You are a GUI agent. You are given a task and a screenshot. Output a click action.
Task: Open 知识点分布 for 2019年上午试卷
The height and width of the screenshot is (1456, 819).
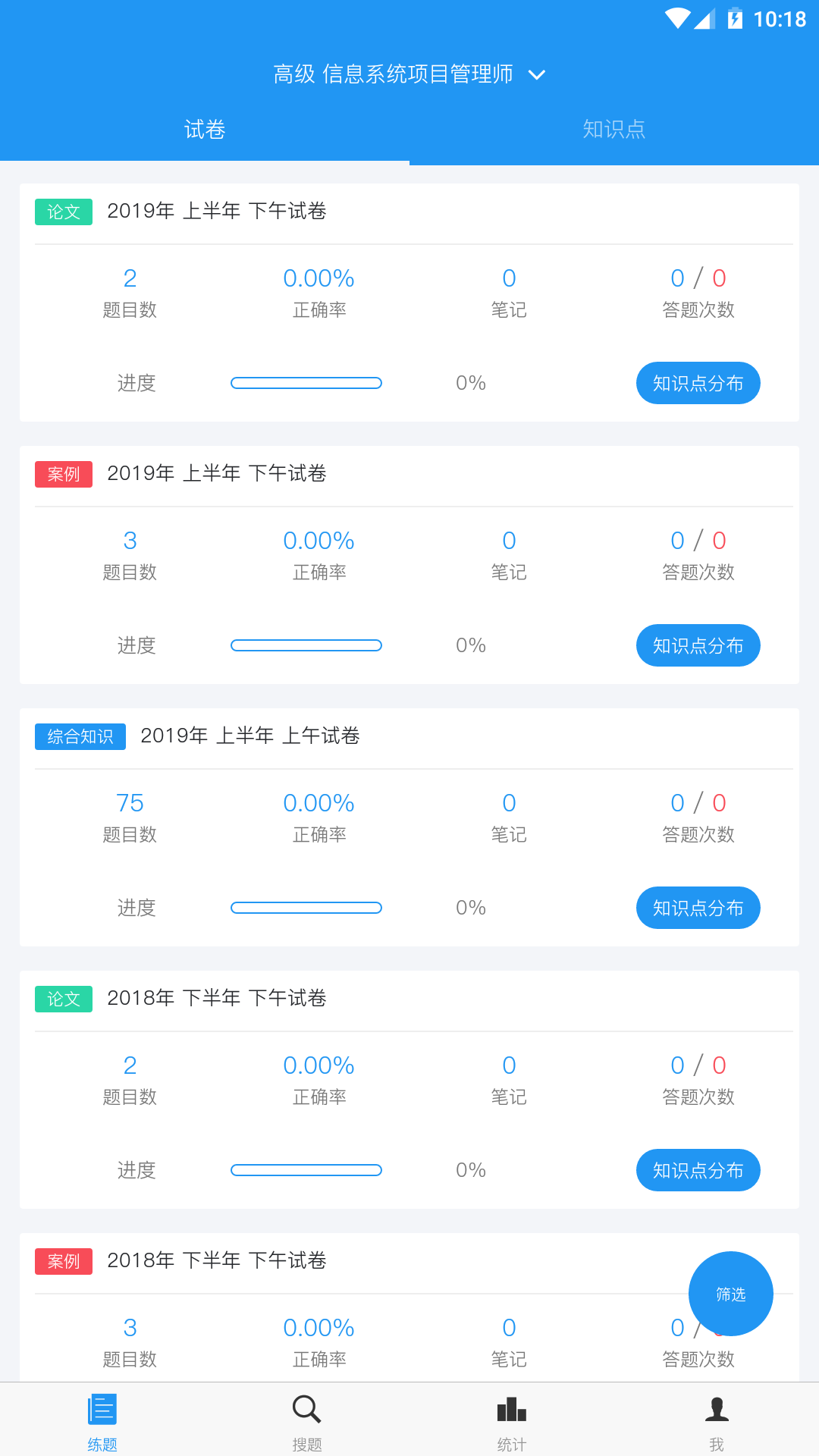(698, 907)
